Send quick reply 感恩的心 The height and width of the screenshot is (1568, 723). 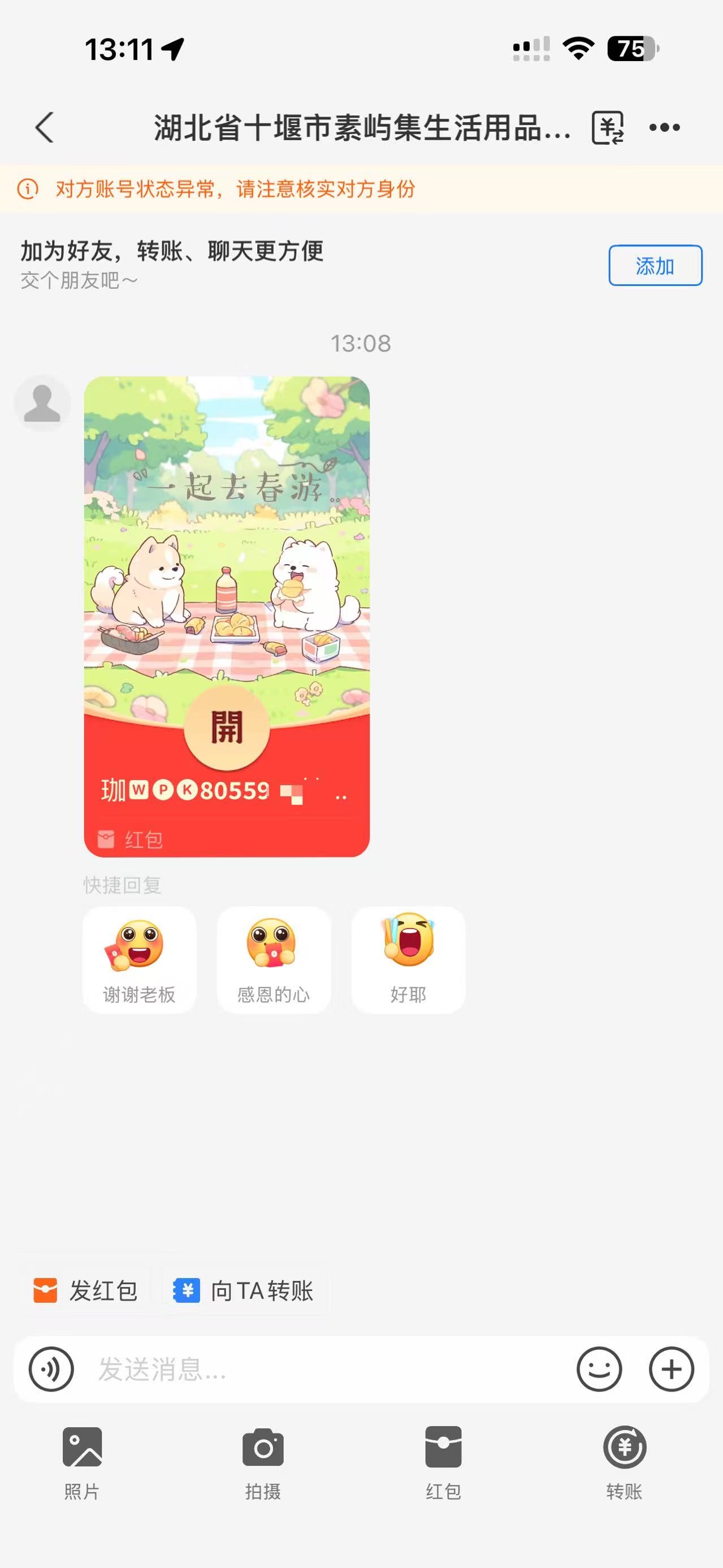[x=274, y=960]
